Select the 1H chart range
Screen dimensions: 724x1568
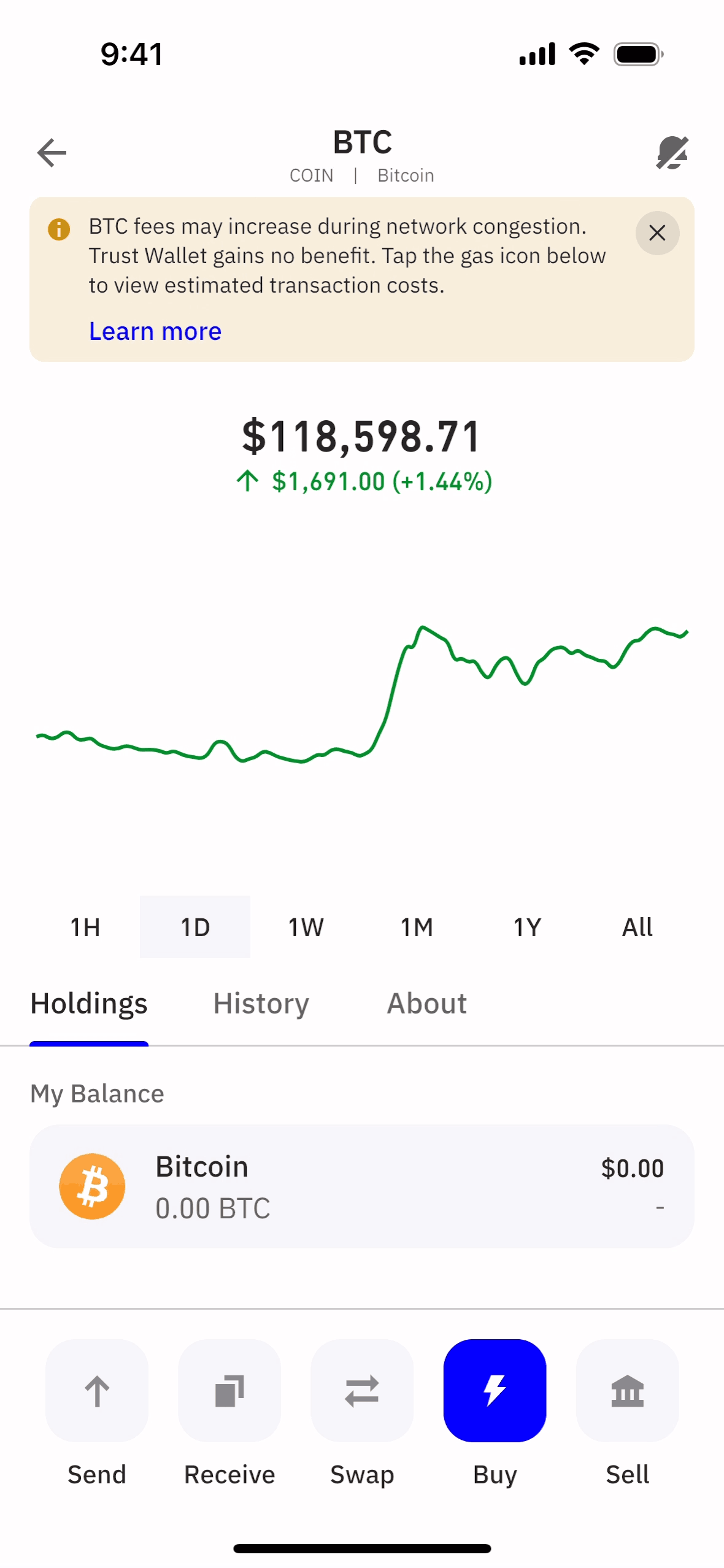pos(85,927)
